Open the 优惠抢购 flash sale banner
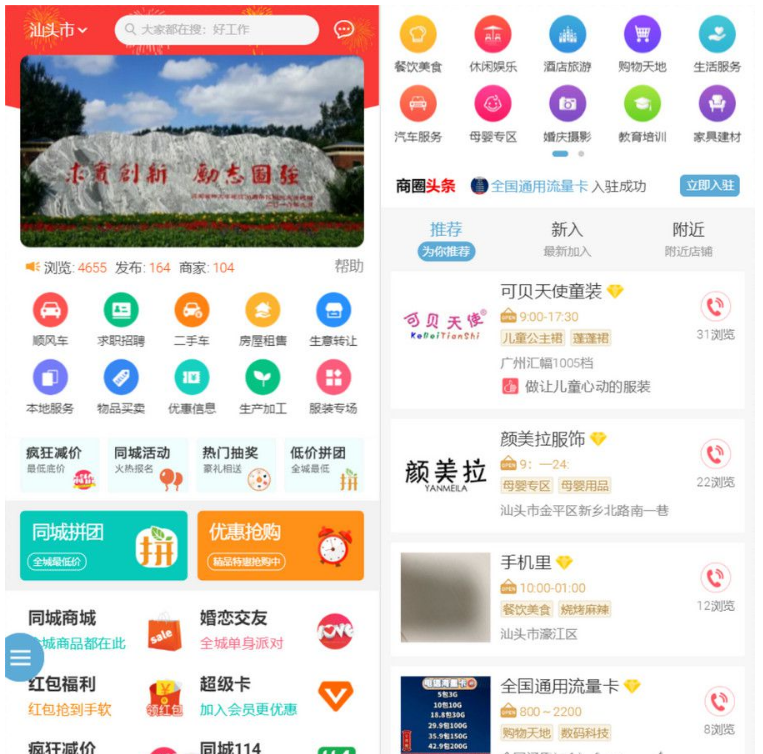 tap(280, 545)
